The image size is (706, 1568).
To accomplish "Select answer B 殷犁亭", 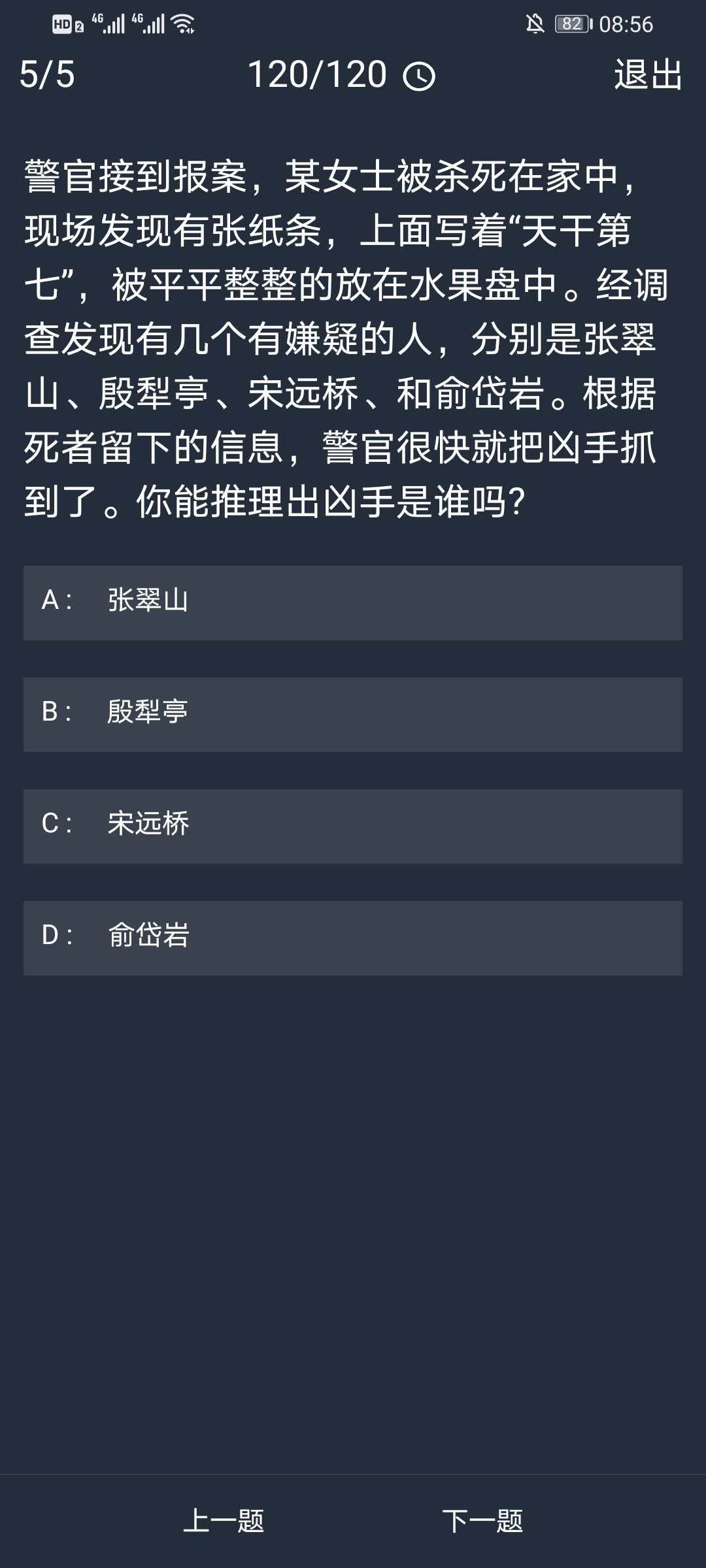I will [353, 713].
